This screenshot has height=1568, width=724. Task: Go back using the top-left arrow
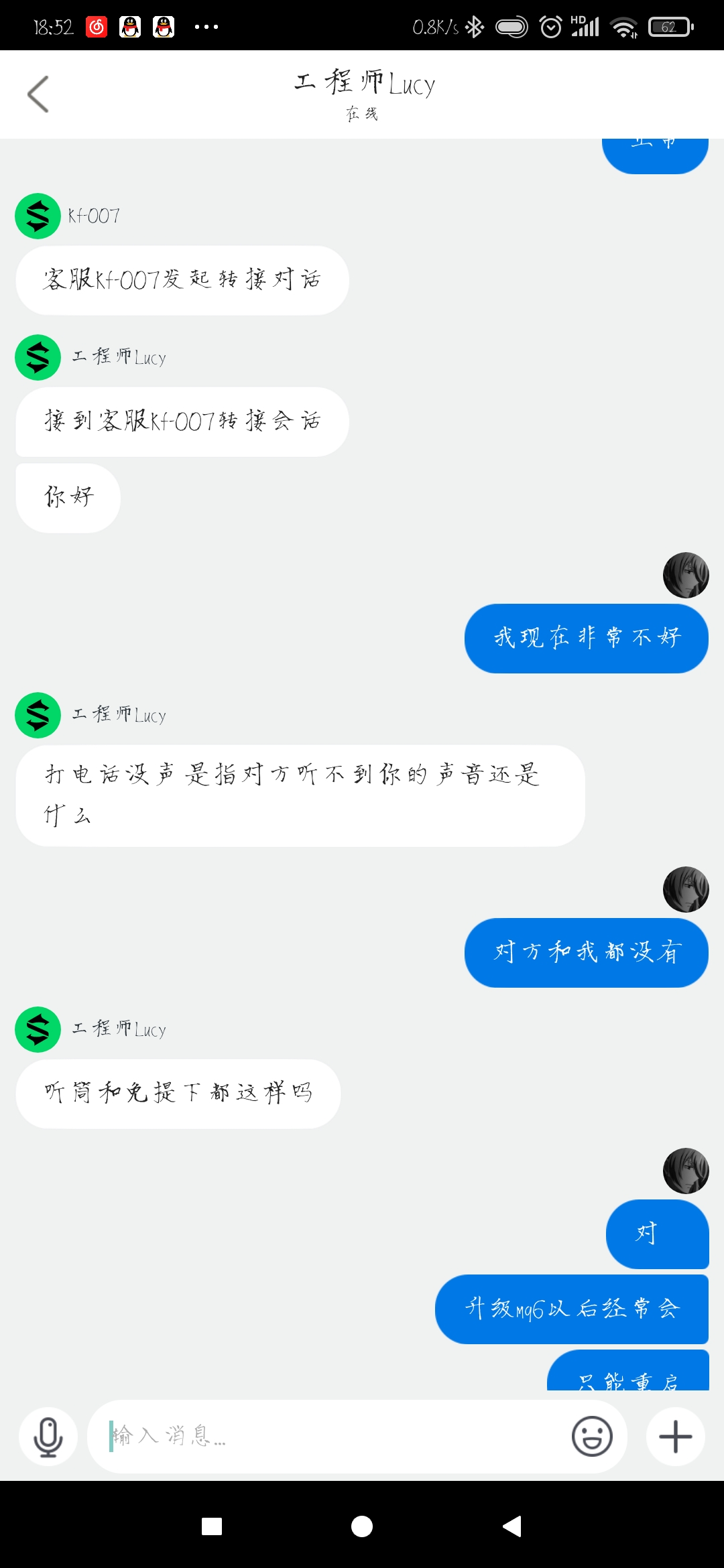tap(38, 94)
